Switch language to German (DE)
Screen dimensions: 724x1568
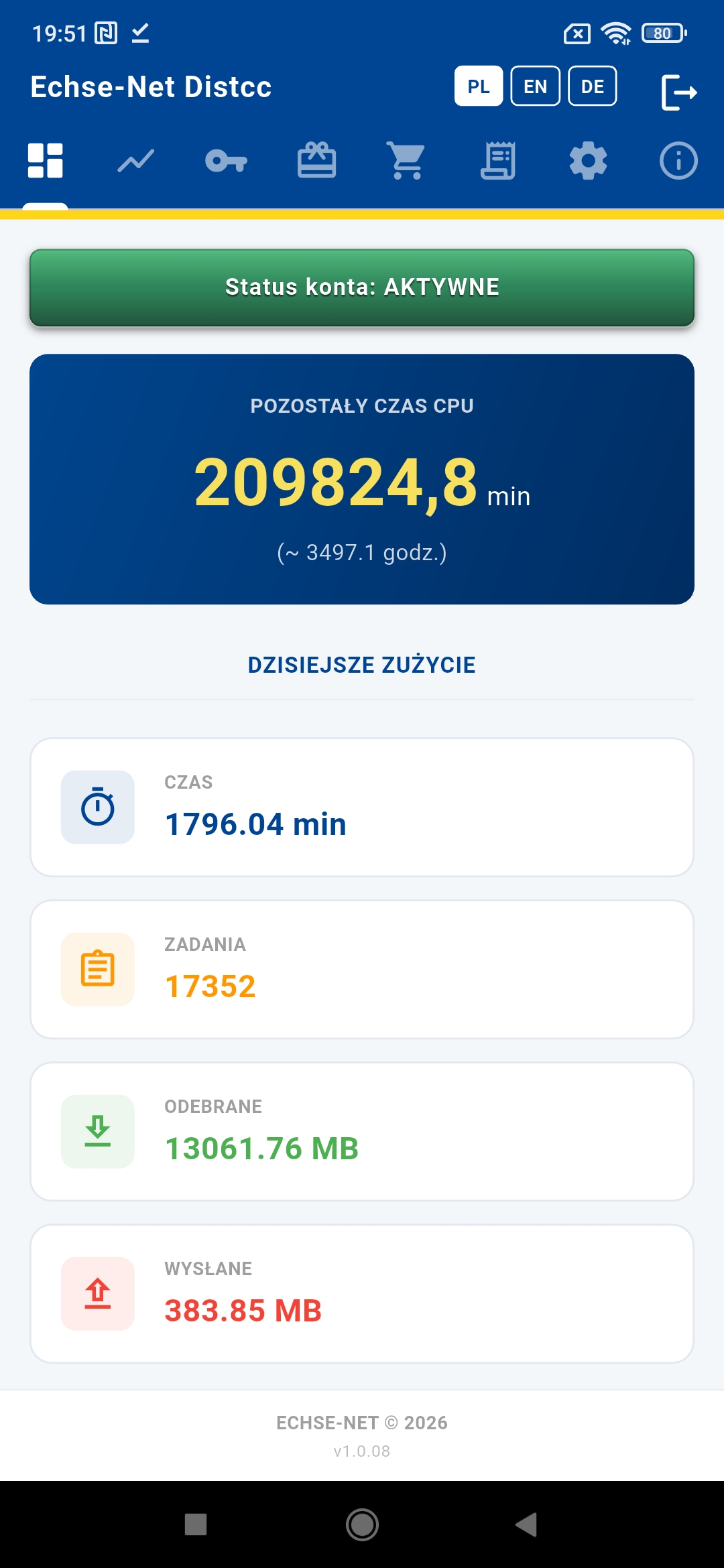pos(593,86)
